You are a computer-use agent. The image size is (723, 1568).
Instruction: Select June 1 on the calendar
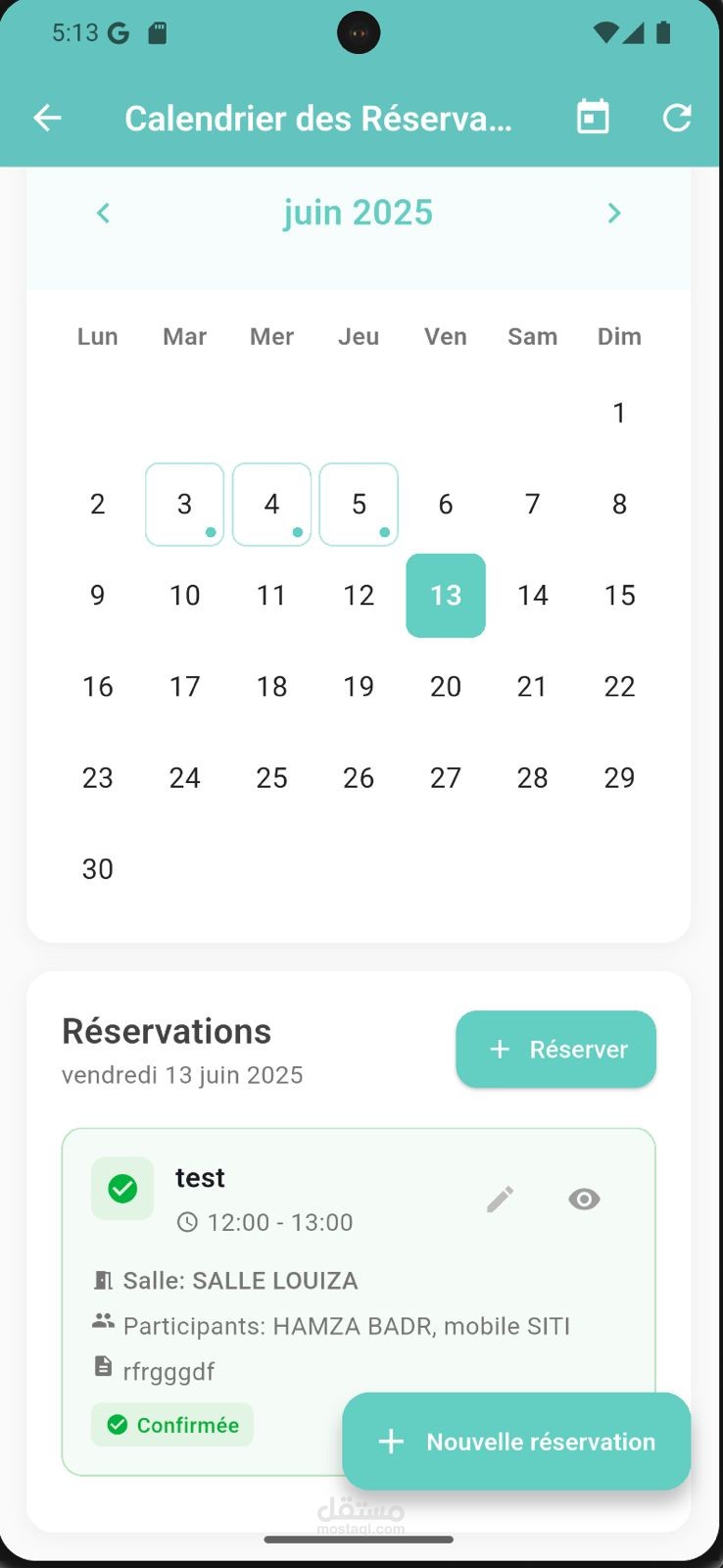[619, 413]
